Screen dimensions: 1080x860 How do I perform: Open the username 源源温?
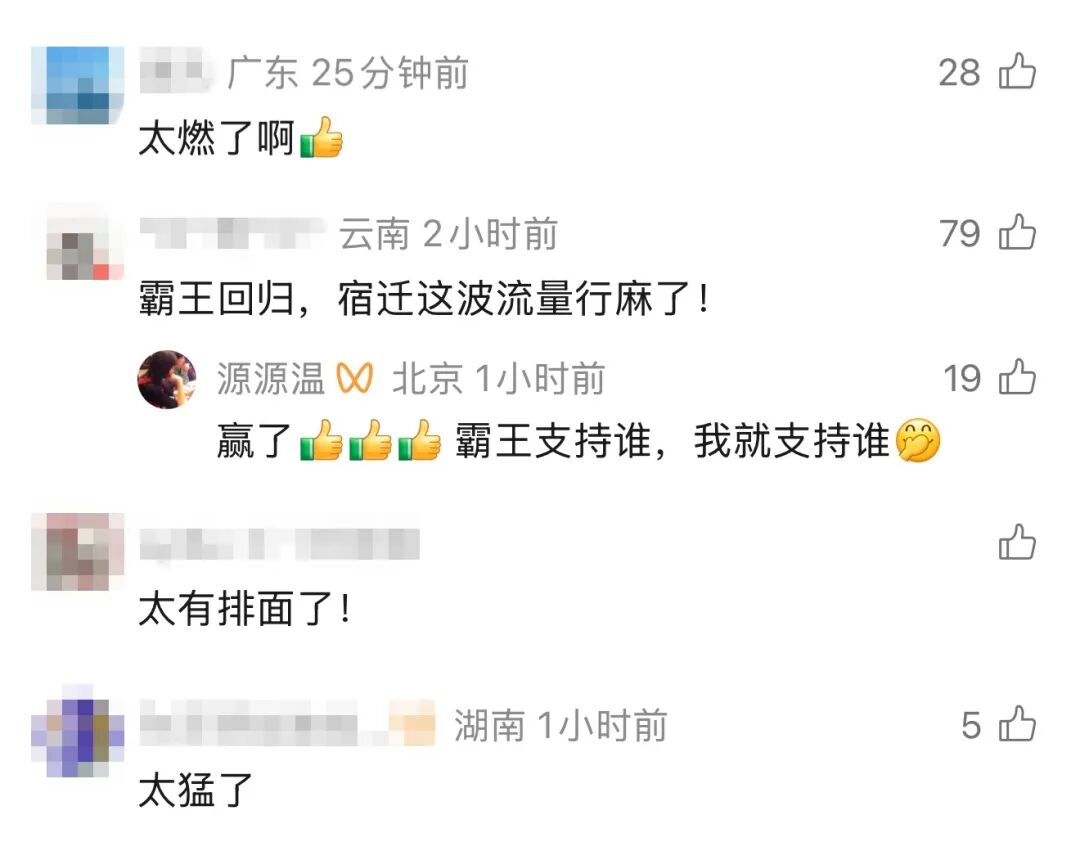coord(270,379)
